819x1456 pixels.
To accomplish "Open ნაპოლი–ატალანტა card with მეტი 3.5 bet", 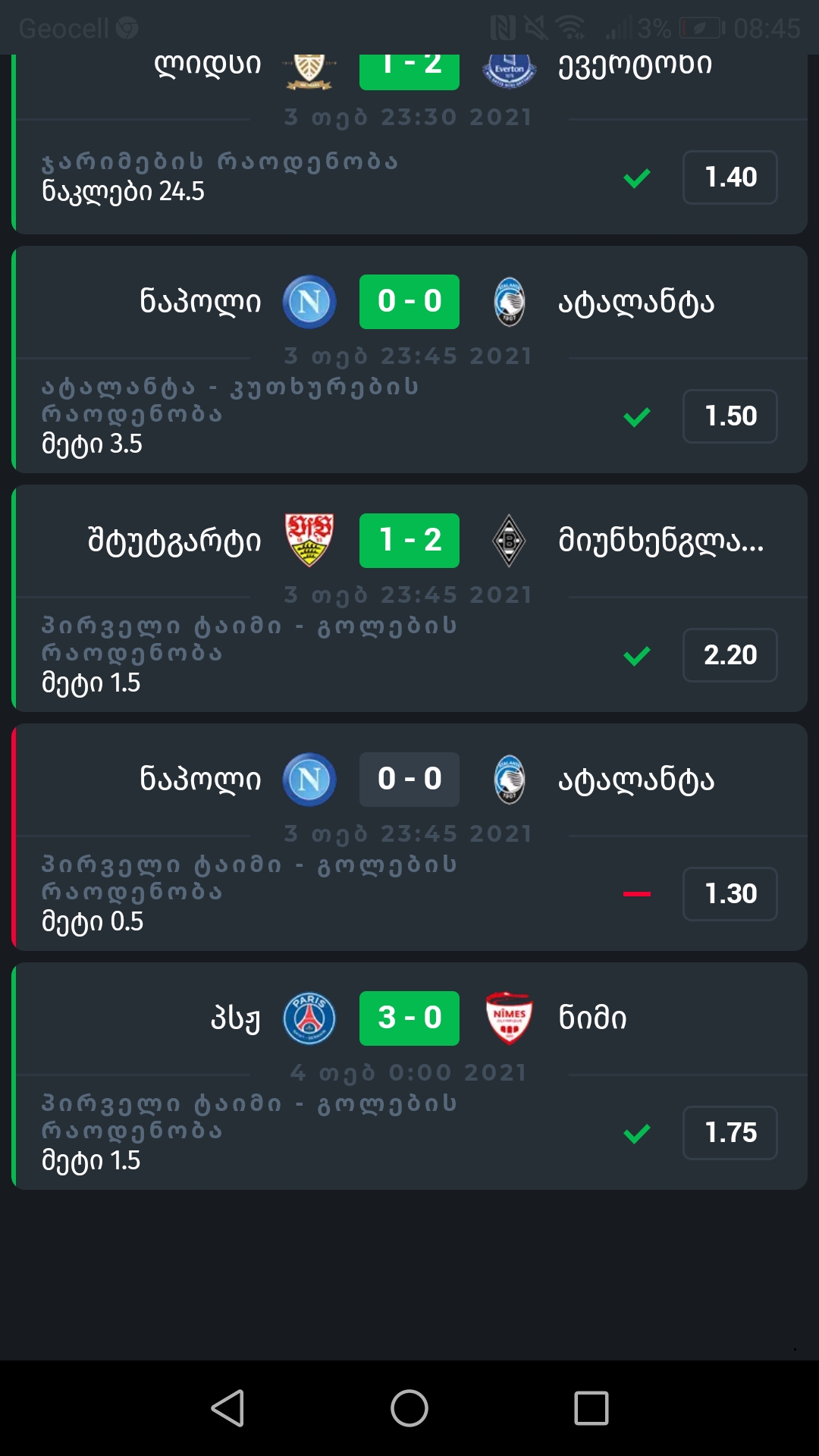I will point(409,359).
